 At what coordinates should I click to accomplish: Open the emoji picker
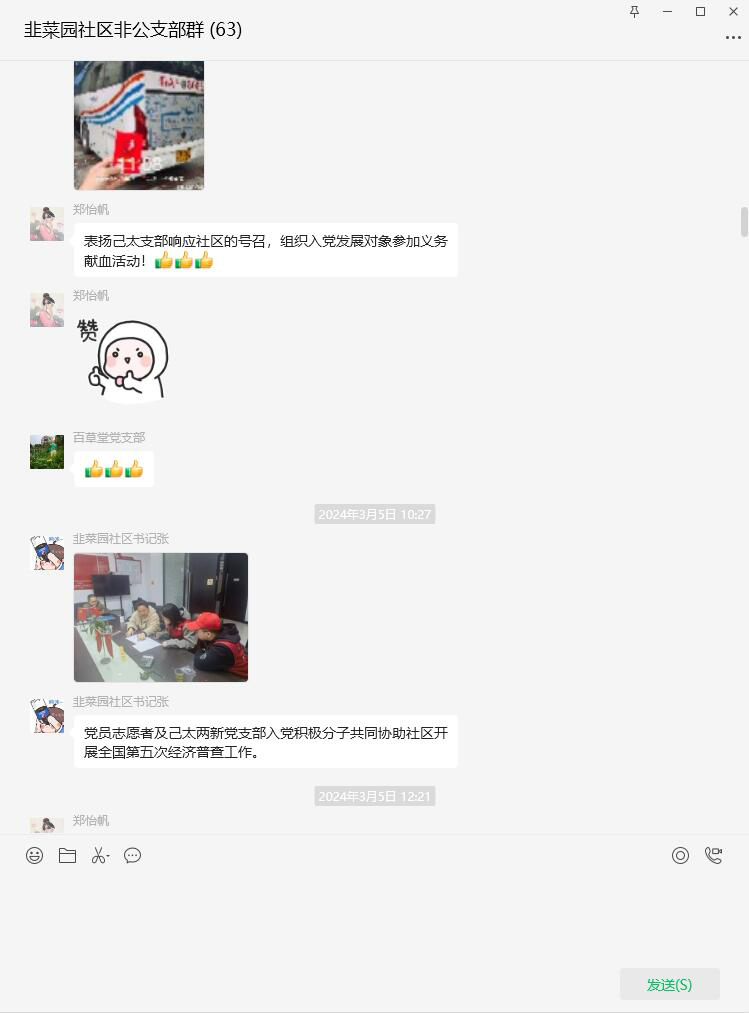[35, 856]
